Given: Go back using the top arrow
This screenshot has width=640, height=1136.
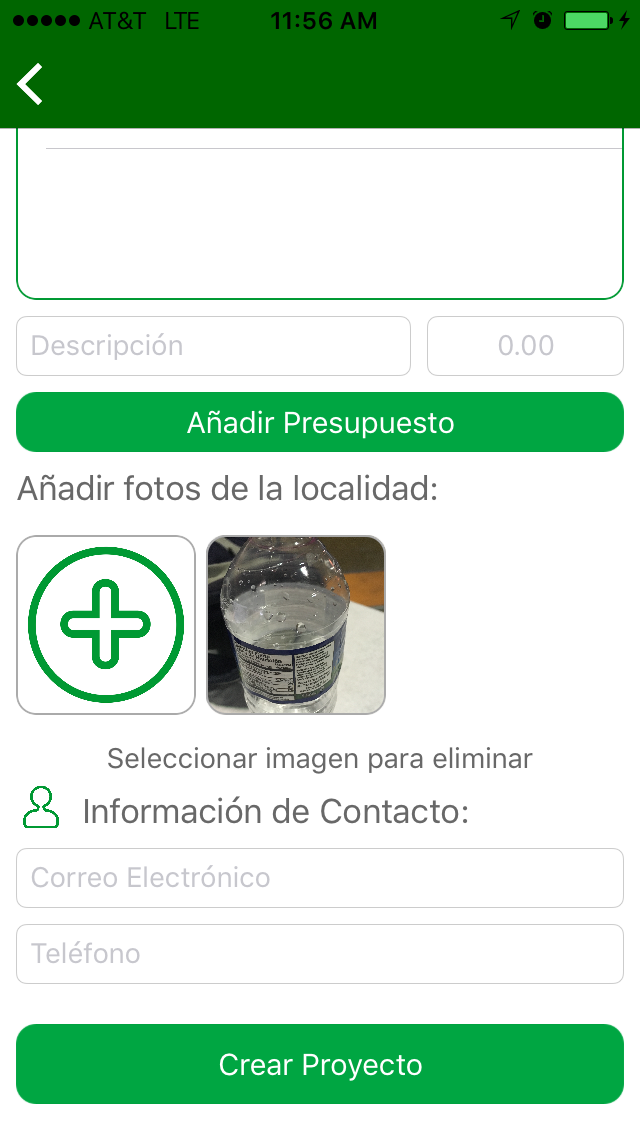Looking at the screenshot, I should 30,84.
